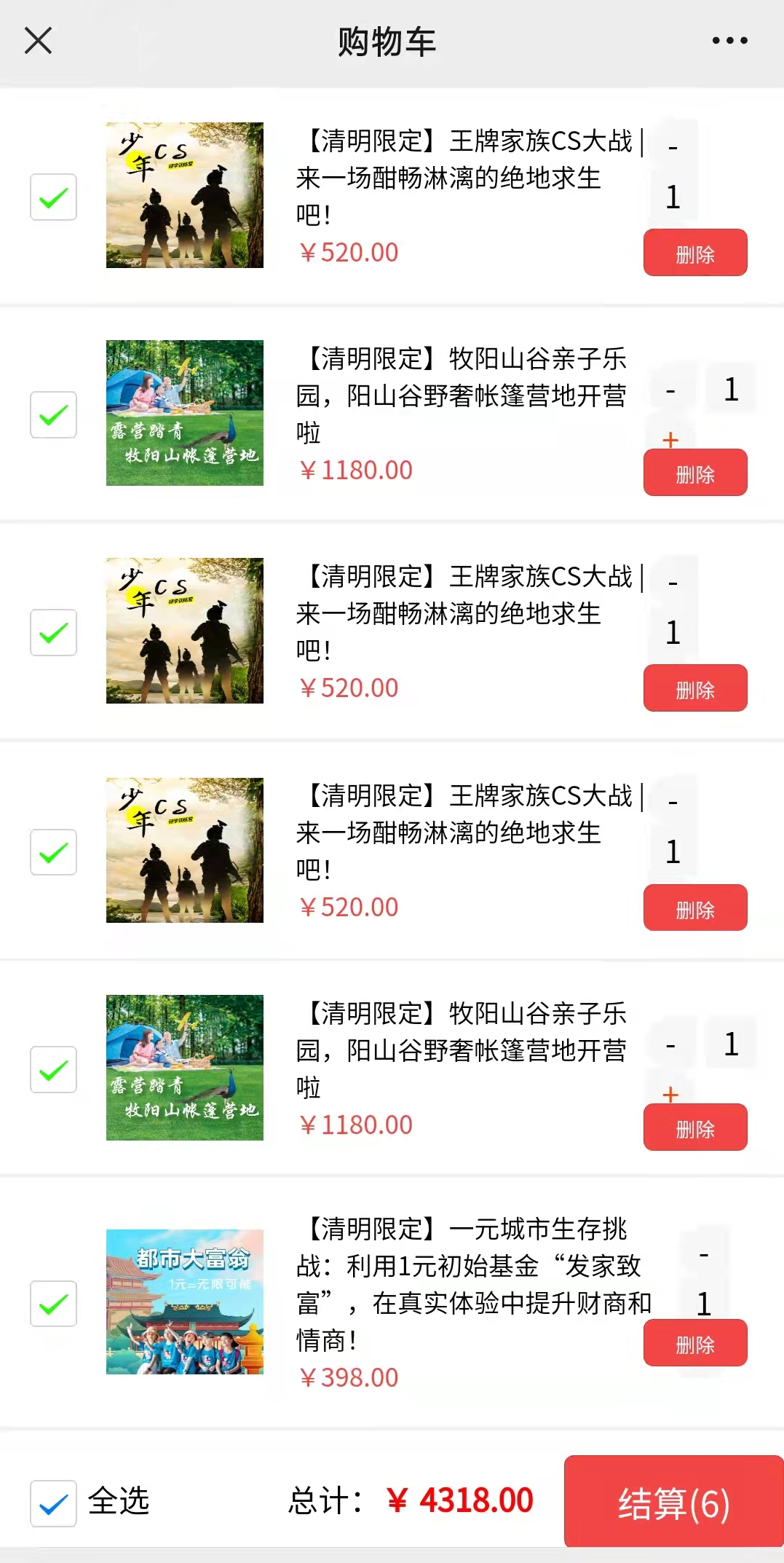Viewport: 784px width, 1563px height.
Task: Uncheck the first 牧阳山谷亲子乐园 item checkbox
Action: [x=53, y=415]
